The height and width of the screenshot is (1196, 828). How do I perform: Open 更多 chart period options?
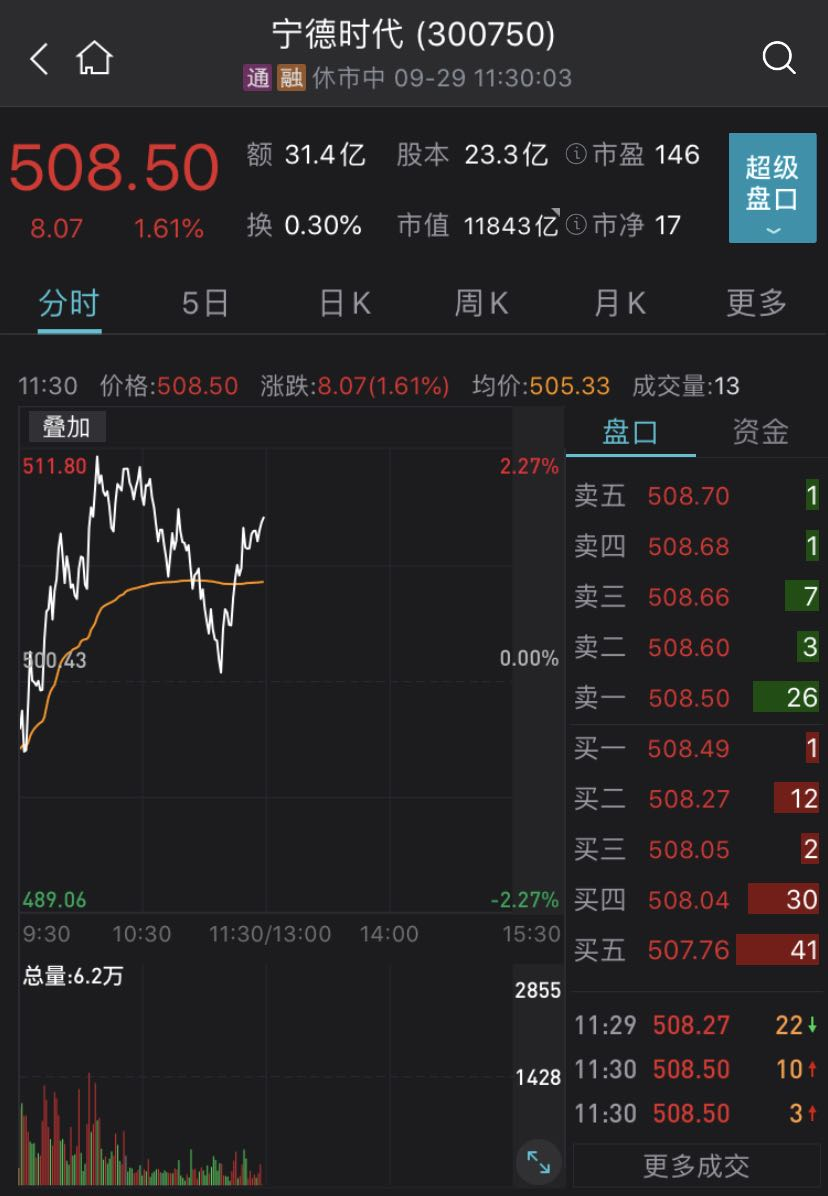(757, 303)
